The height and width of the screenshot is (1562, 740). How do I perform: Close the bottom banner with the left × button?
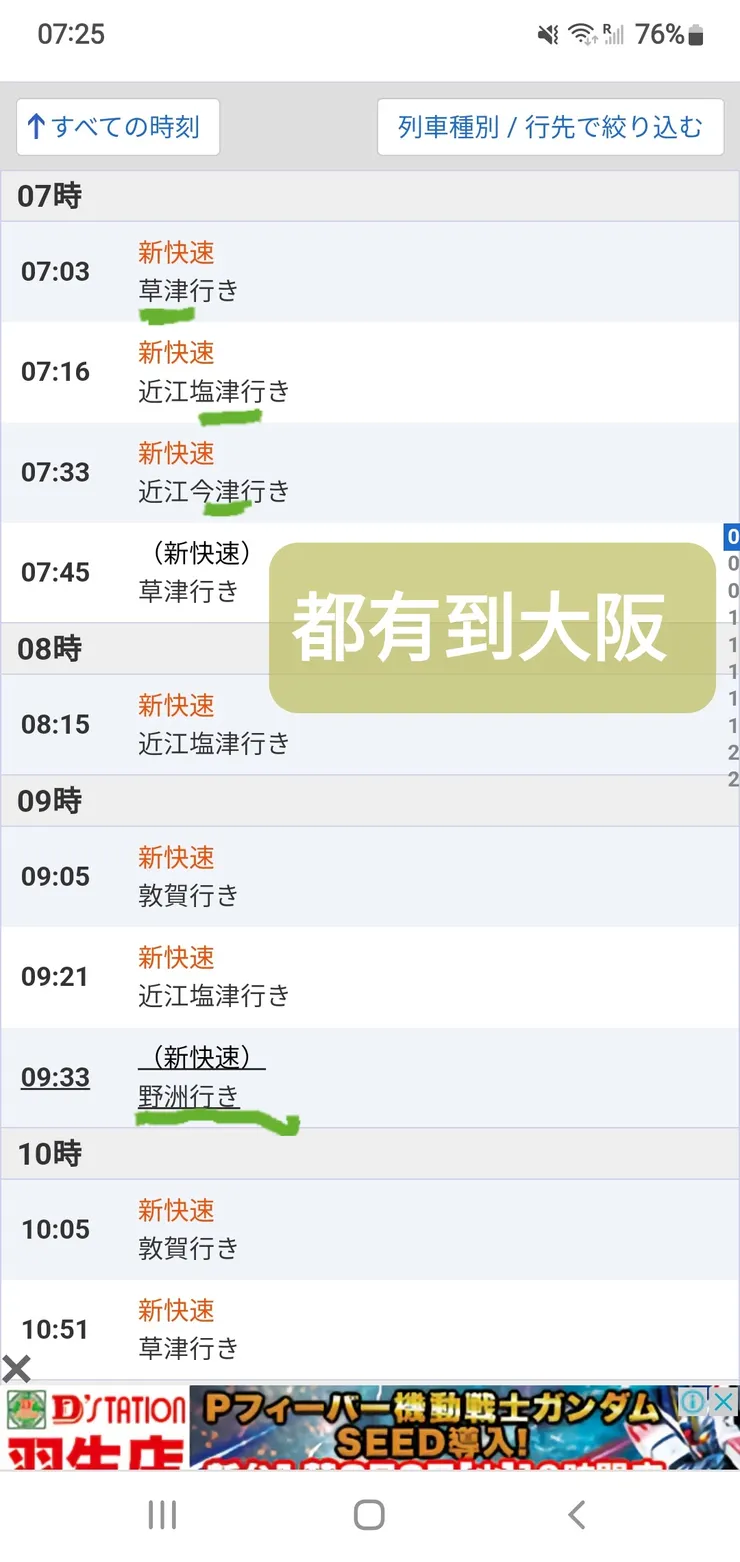(16, 1369)
